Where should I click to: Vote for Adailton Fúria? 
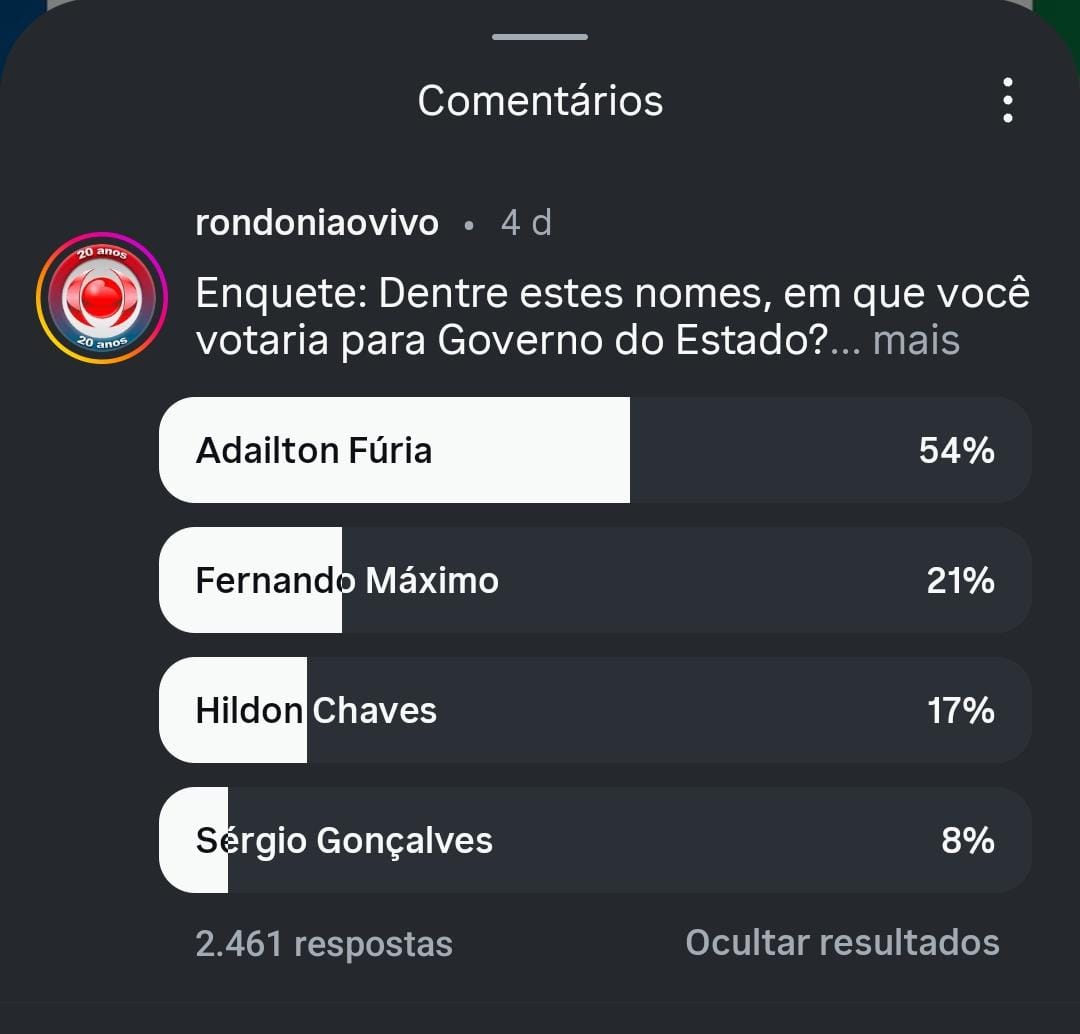click(x=595, y=450)
